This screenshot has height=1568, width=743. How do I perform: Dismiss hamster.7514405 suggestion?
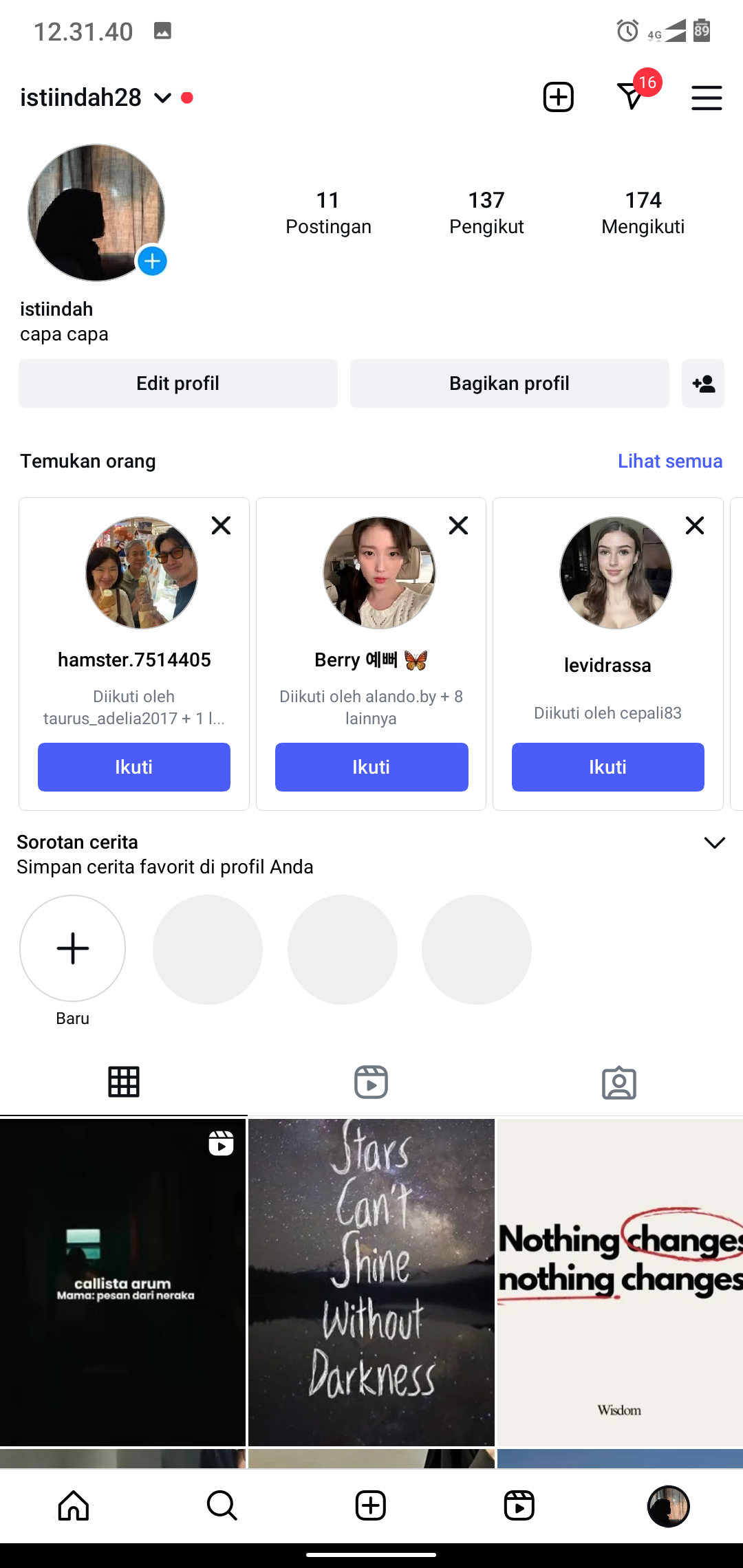pyautogui.click(x=221, y=525)
